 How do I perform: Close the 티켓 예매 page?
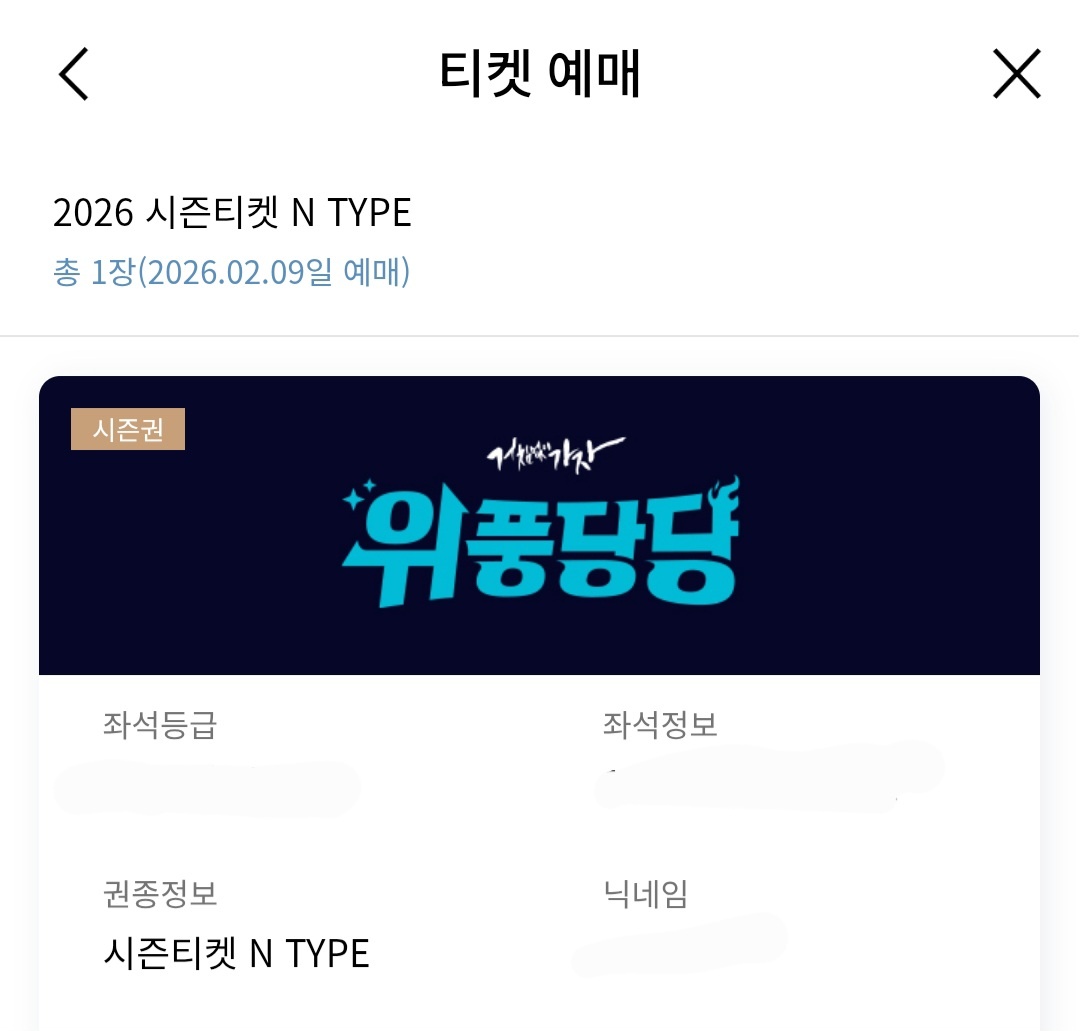pyautogui.click(x=1016, y=74)
